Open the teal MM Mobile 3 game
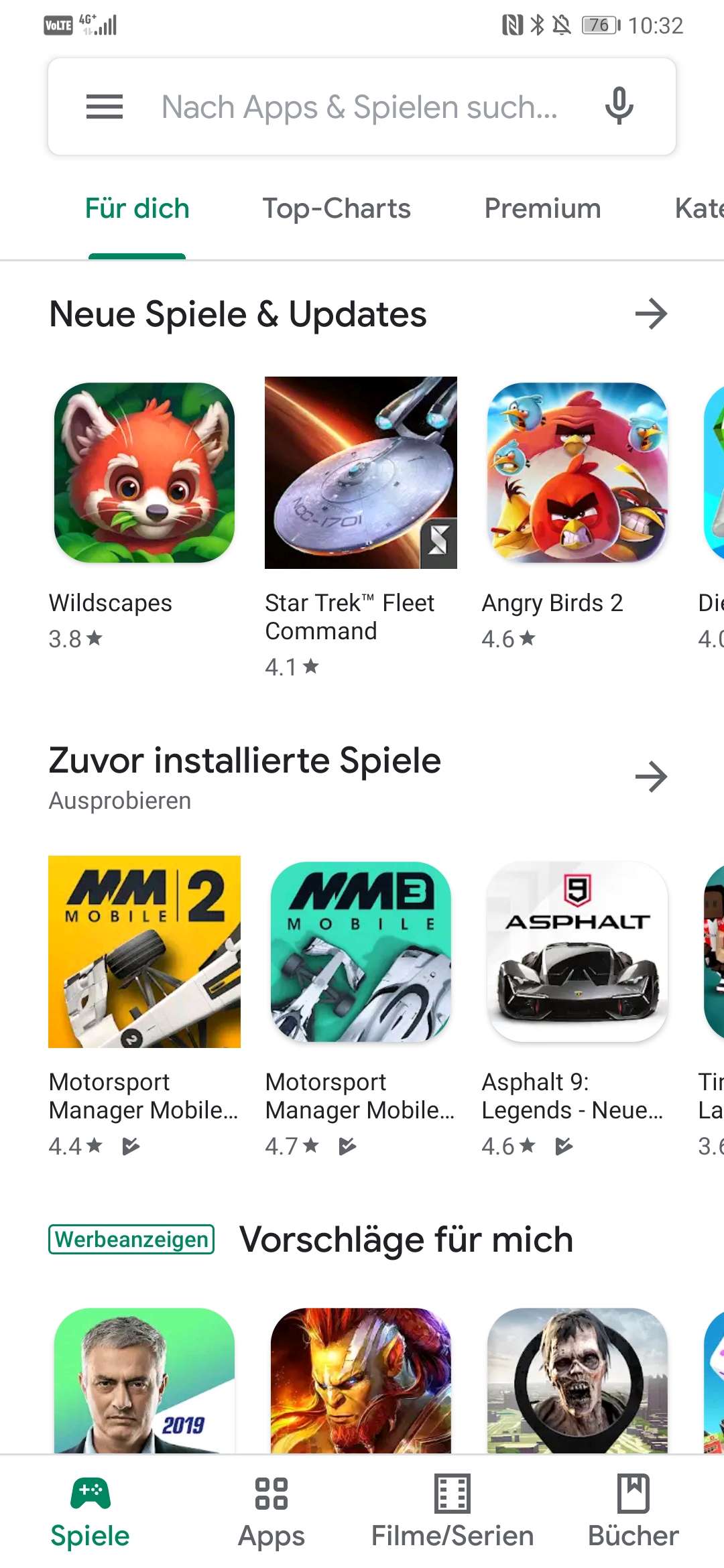724x1568 pixels. pyautogui.click(x=361, y=952)
